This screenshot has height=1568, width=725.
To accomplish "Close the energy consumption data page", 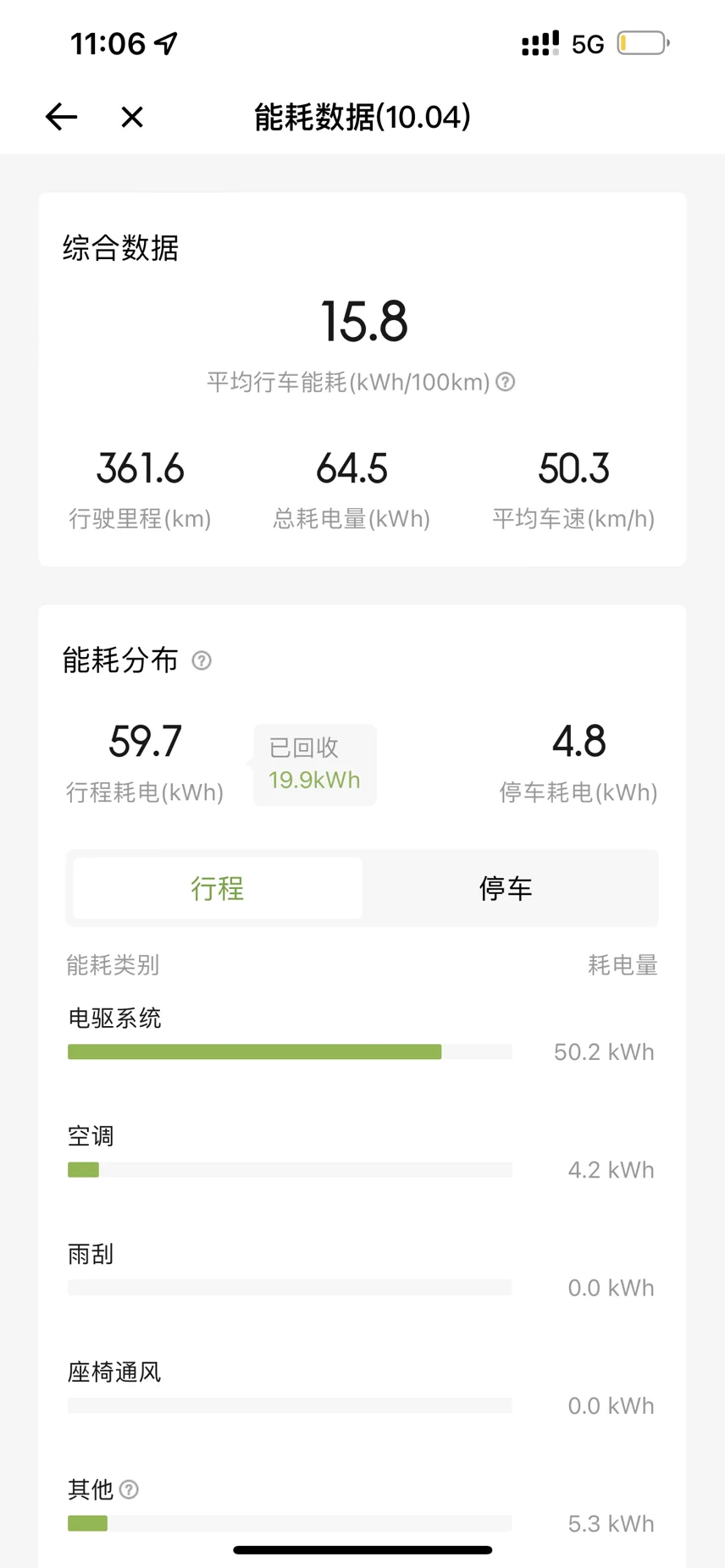I will click(x=132, y=117).
